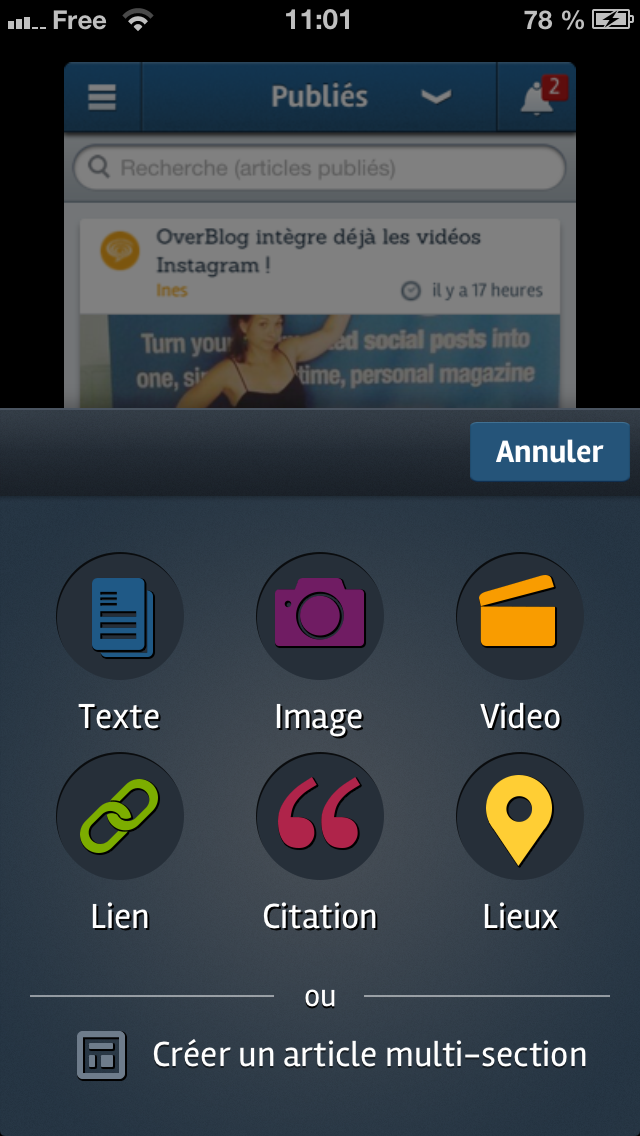640x1136 pixels.
Task: Choose the Video clapperboard option
Action: click(x=520, y=617)
